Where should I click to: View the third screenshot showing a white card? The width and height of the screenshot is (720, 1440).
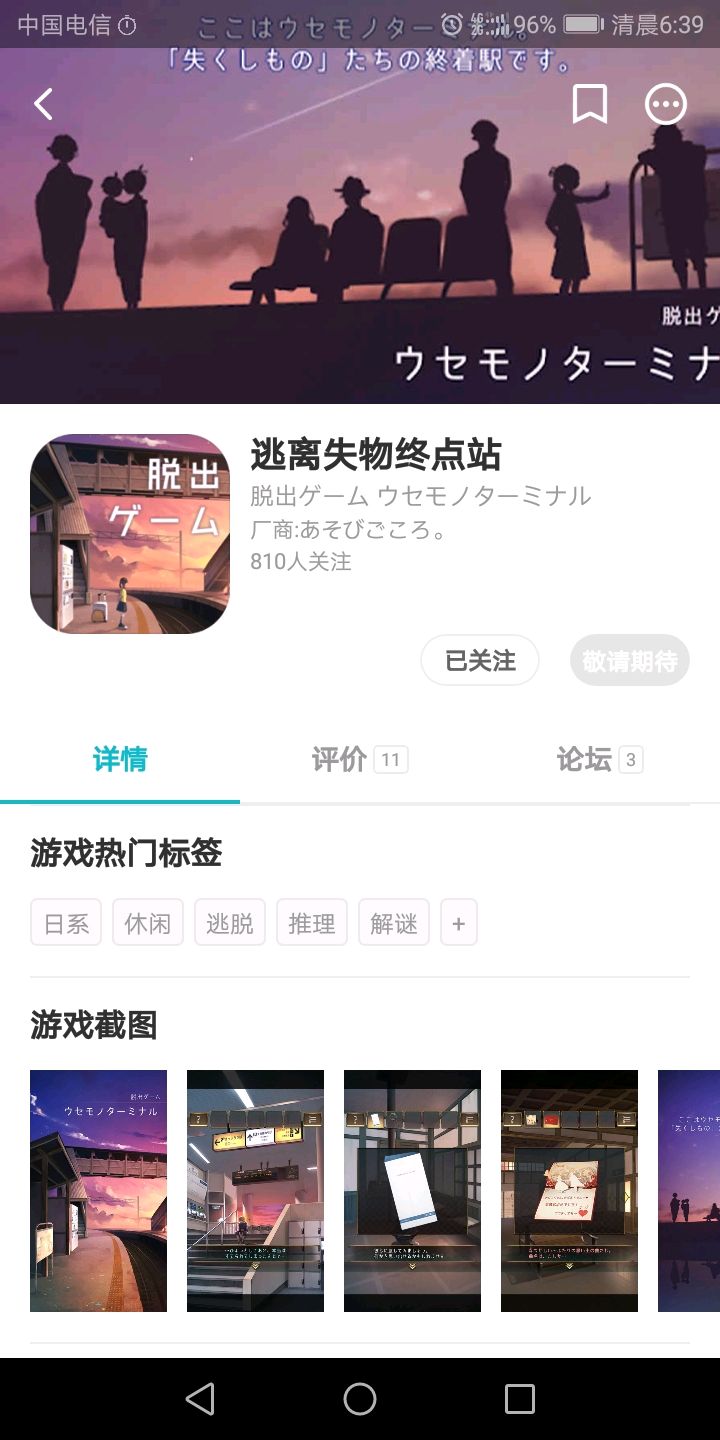click(412, 1190)
